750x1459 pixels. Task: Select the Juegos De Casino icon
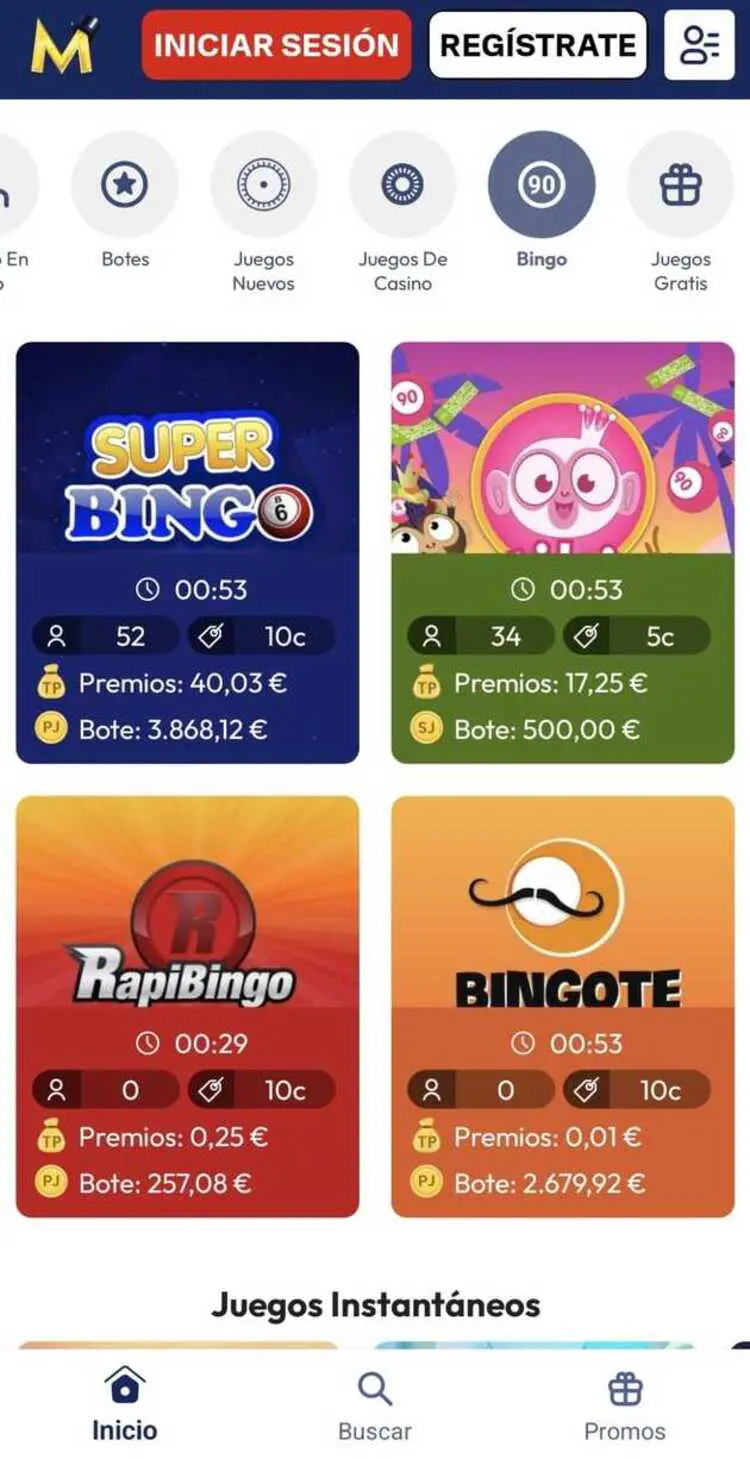[x=402, y=185]
